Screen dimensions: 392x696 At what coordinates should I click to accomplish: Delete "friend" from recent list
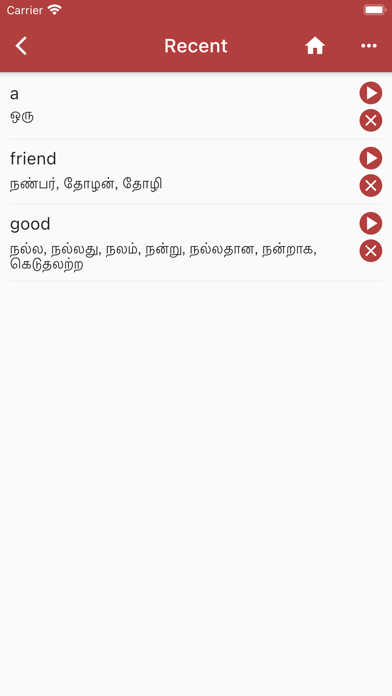pyautogui.click(x=371, y=186)
